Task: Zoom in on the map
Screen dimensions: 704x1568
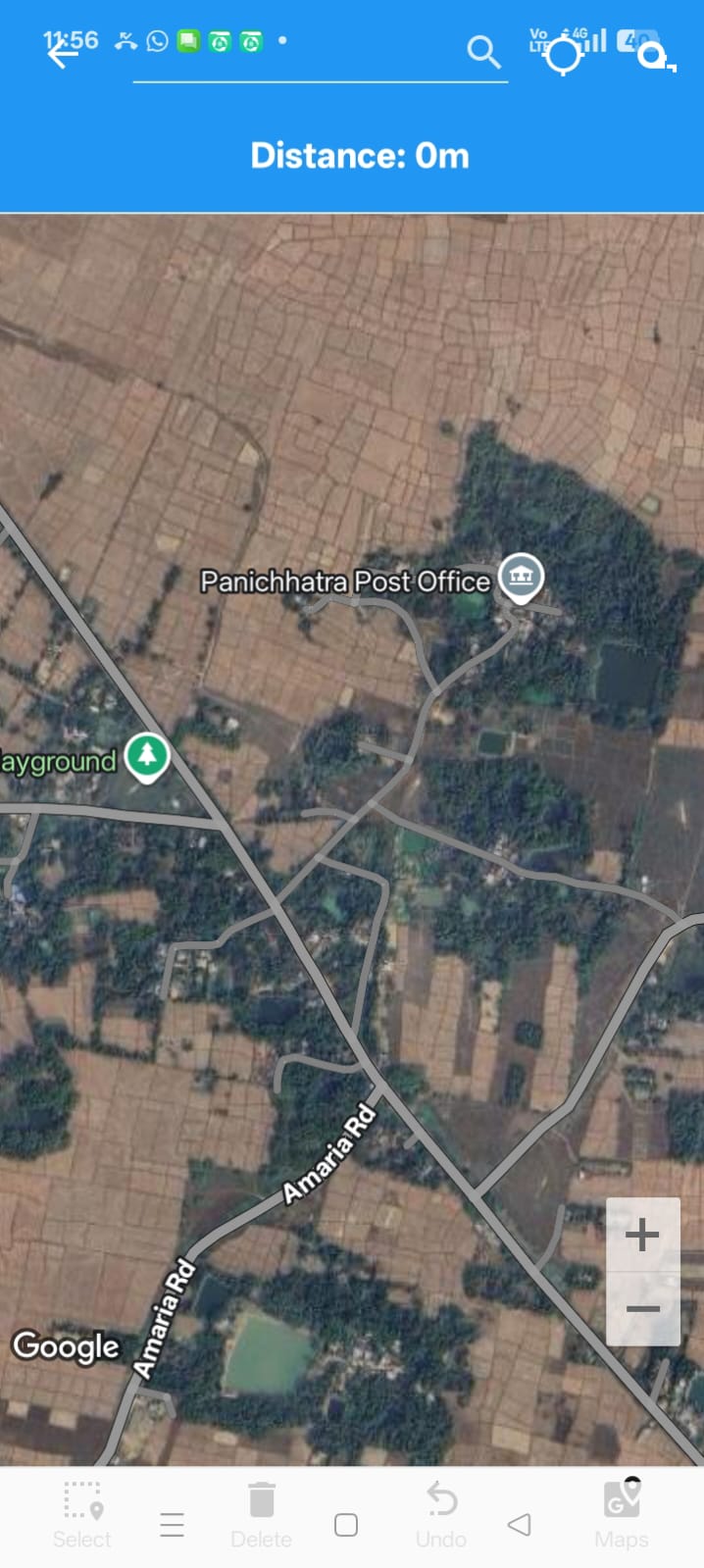Action: click(x=642, y=1235)
